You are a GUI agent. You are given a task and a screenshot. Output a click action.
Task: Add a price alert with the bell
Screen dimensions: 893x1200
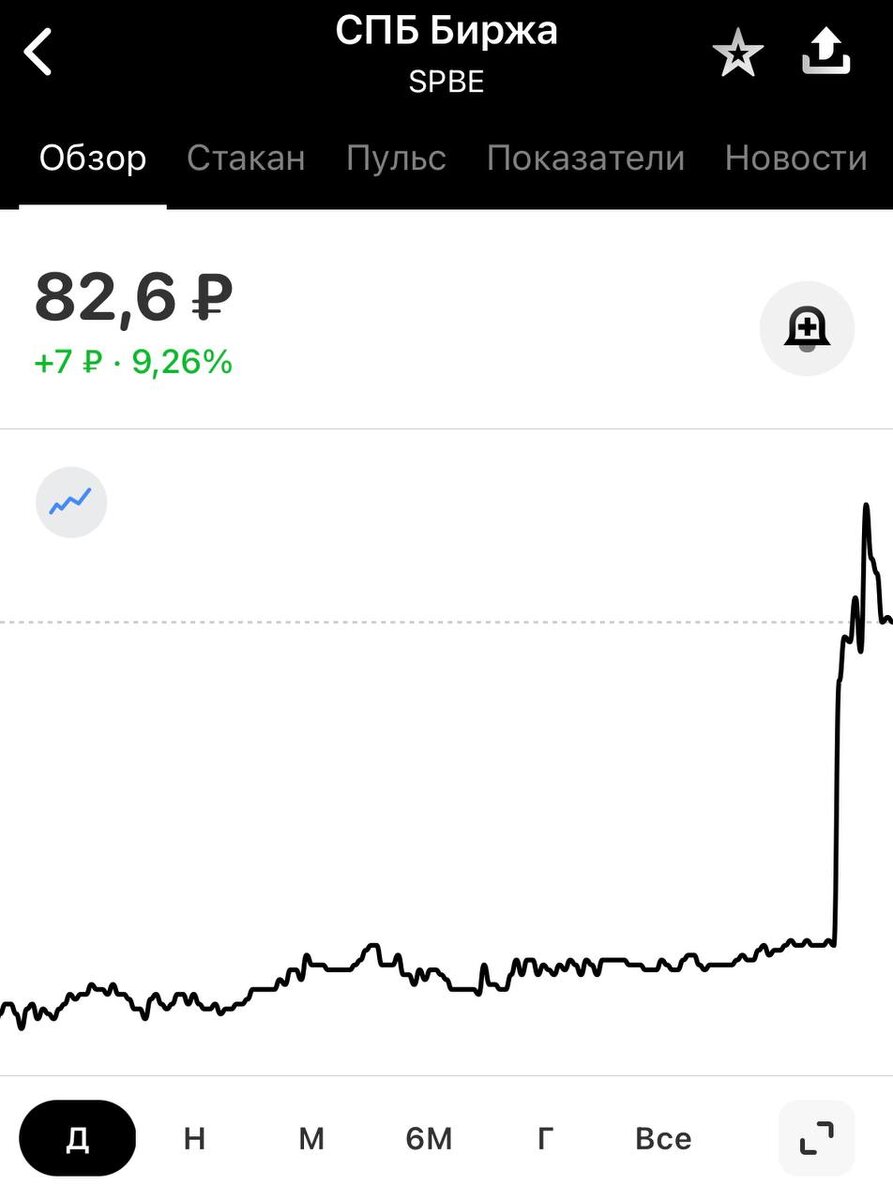(807, 328)
